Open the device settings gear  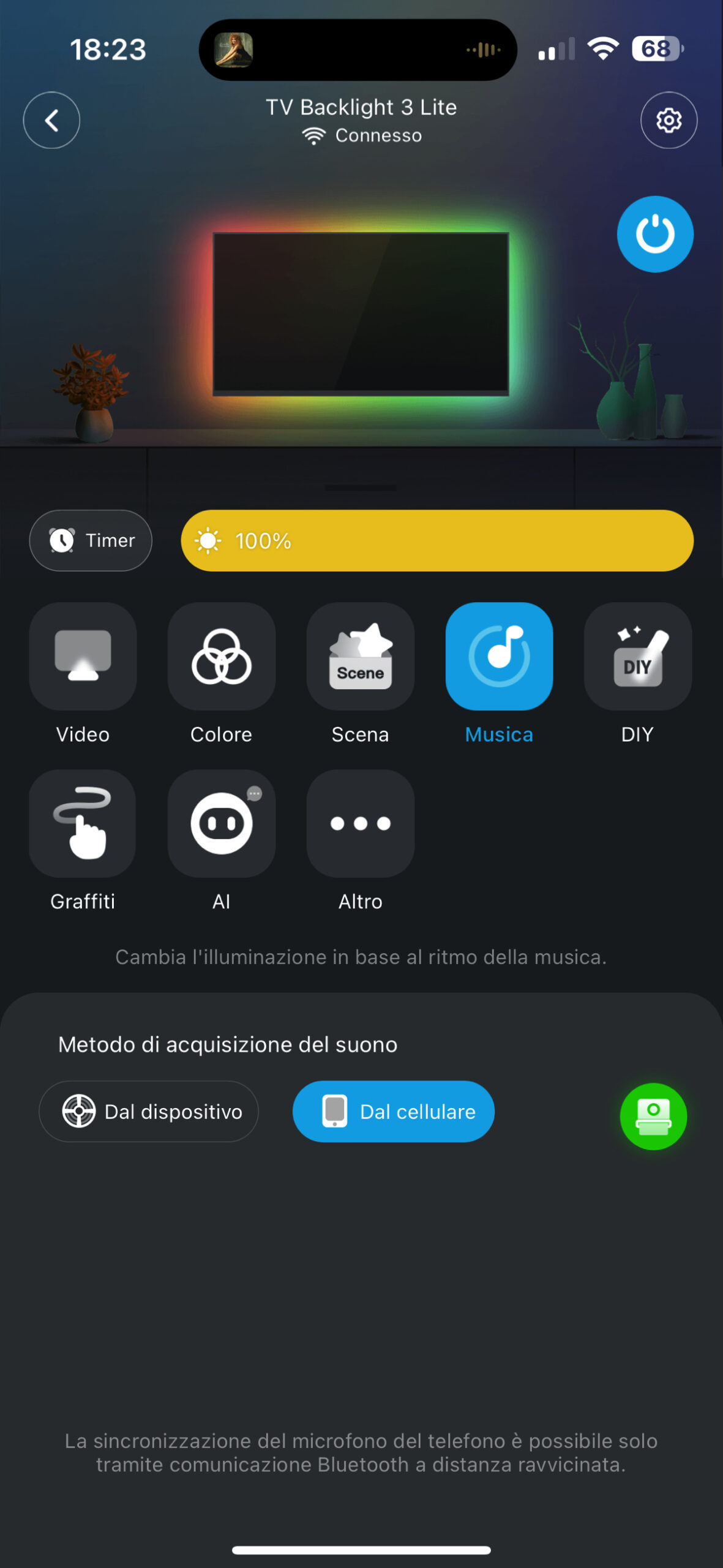(669, 120)
